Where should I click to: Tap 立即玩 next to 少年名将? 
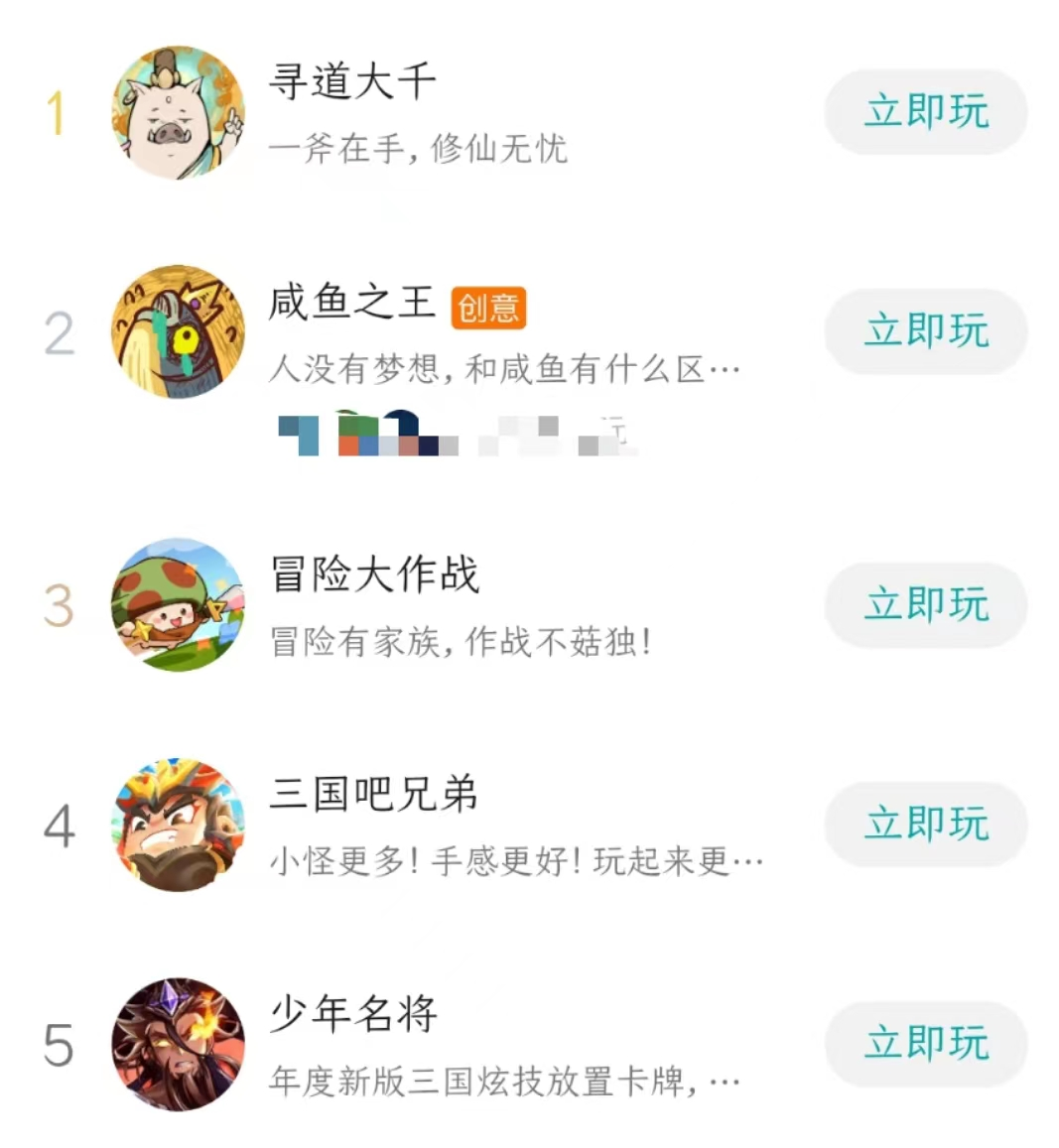click(x=925, y=1044)
